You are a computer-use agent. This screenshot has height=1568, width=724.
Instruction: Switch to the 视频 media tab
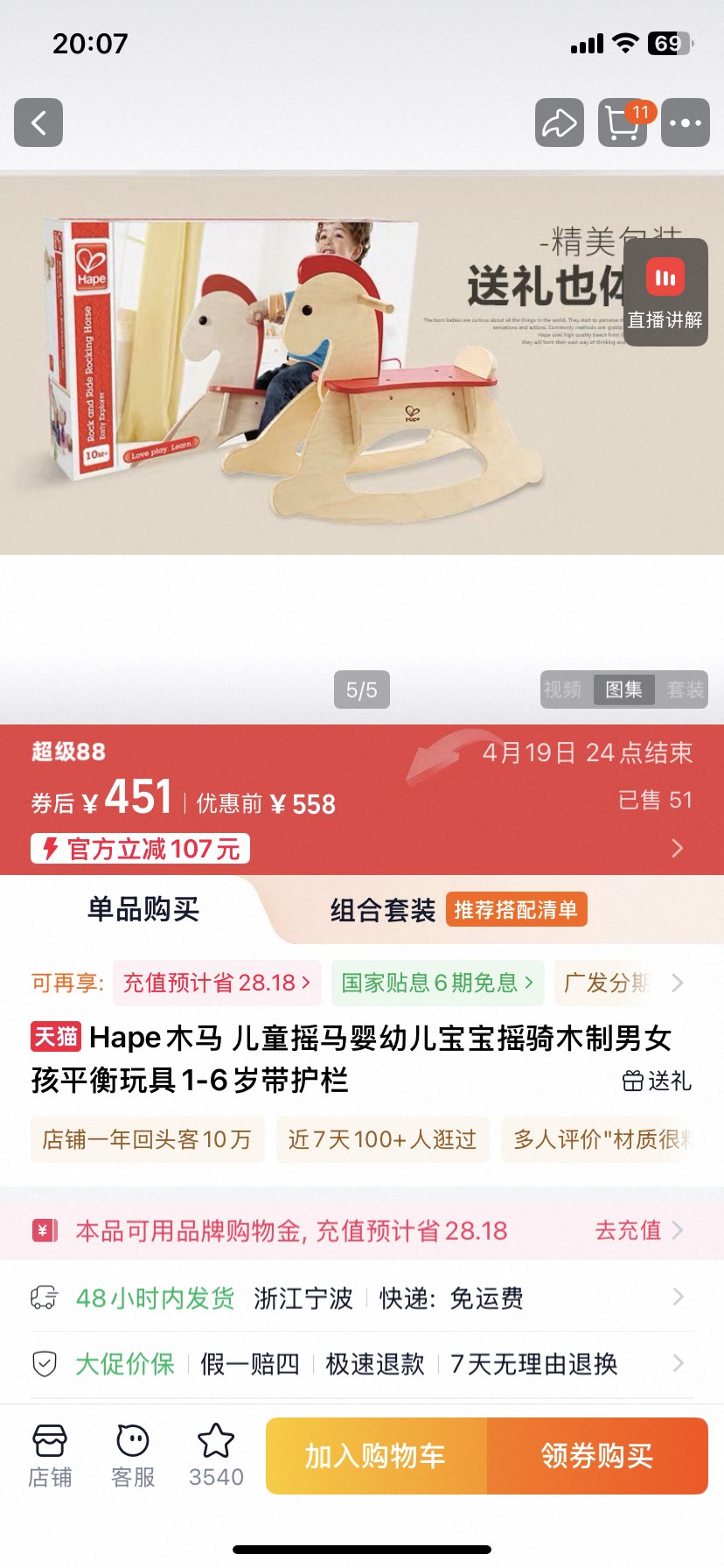[x=562, y=689]
